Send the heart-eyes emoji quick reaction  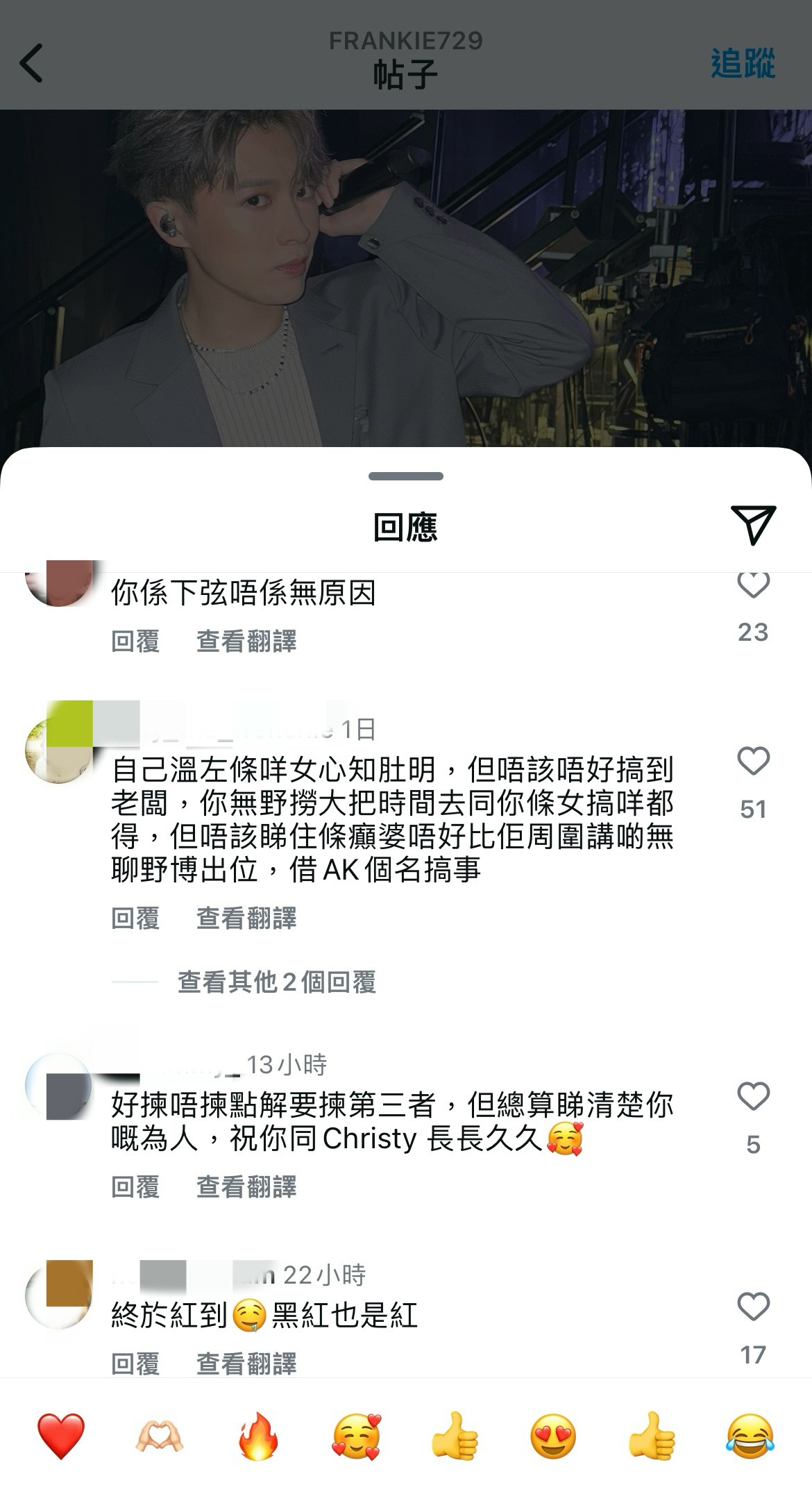(x=553, y=1436)
